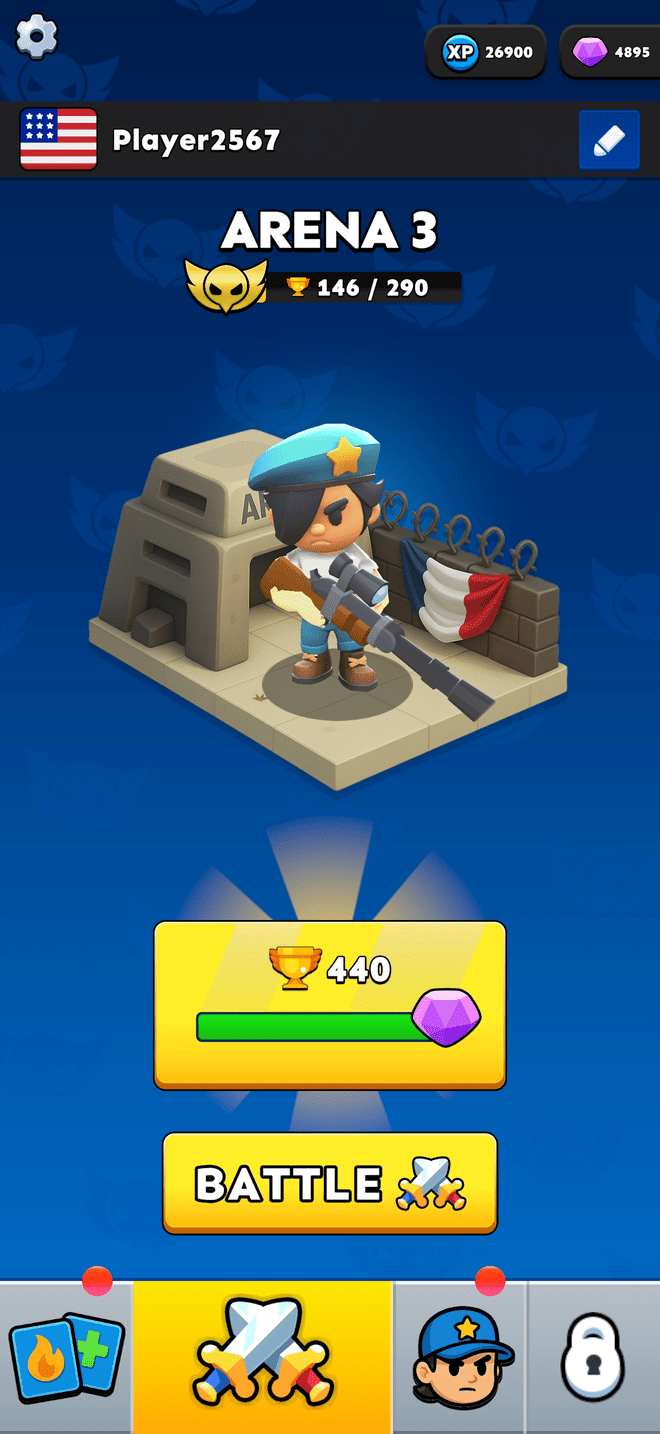
Task: Open the 440 trophy reward card
Action: [330, 1005]
